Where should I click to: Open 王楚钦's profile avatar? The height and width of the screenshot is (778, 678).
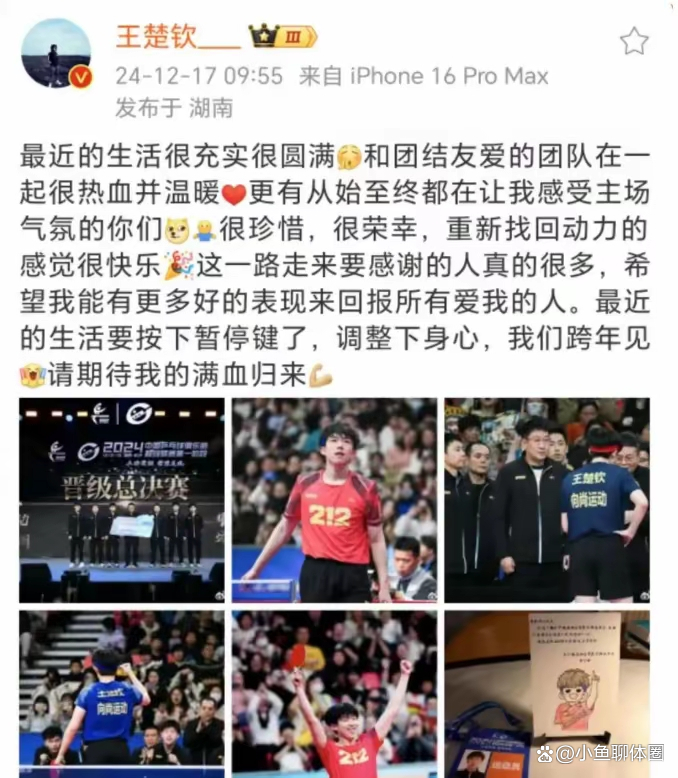tap(56, 53)
